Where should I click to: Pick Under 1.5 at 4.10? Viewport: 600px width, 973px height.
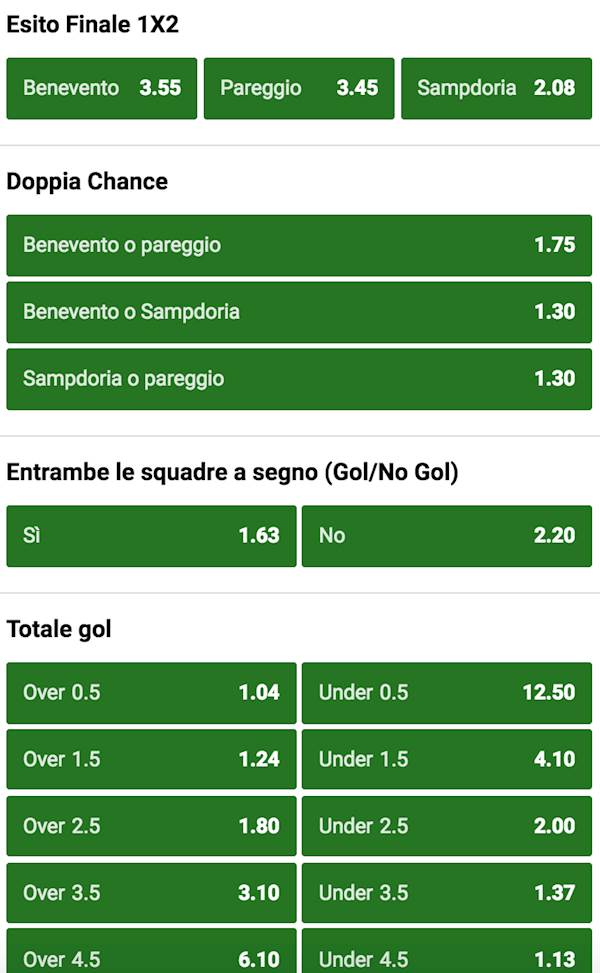pyautogui.click(x=447, y=760)
